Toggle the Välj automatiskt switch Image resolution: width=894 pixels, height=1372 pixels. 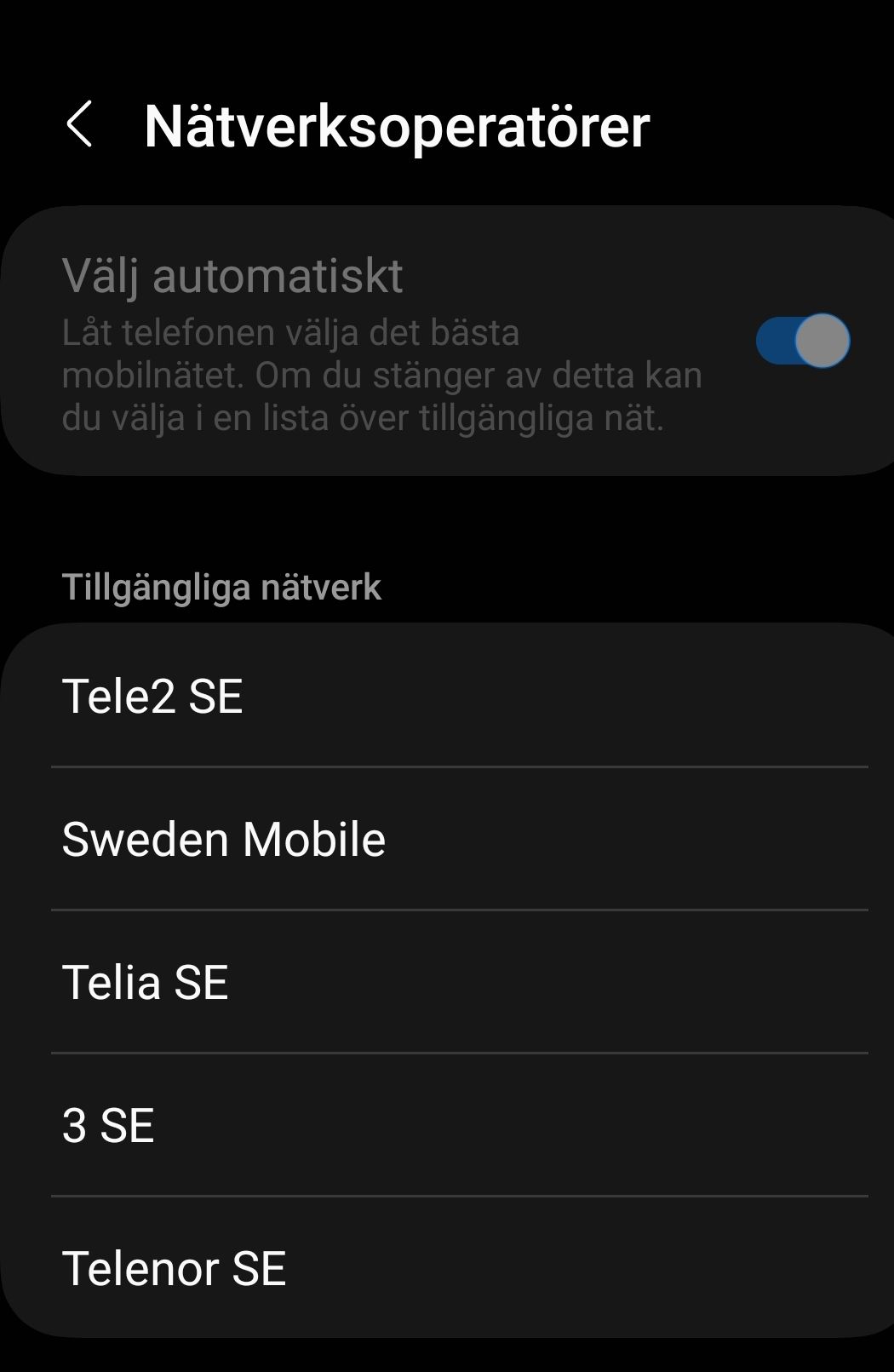[802, 341]
